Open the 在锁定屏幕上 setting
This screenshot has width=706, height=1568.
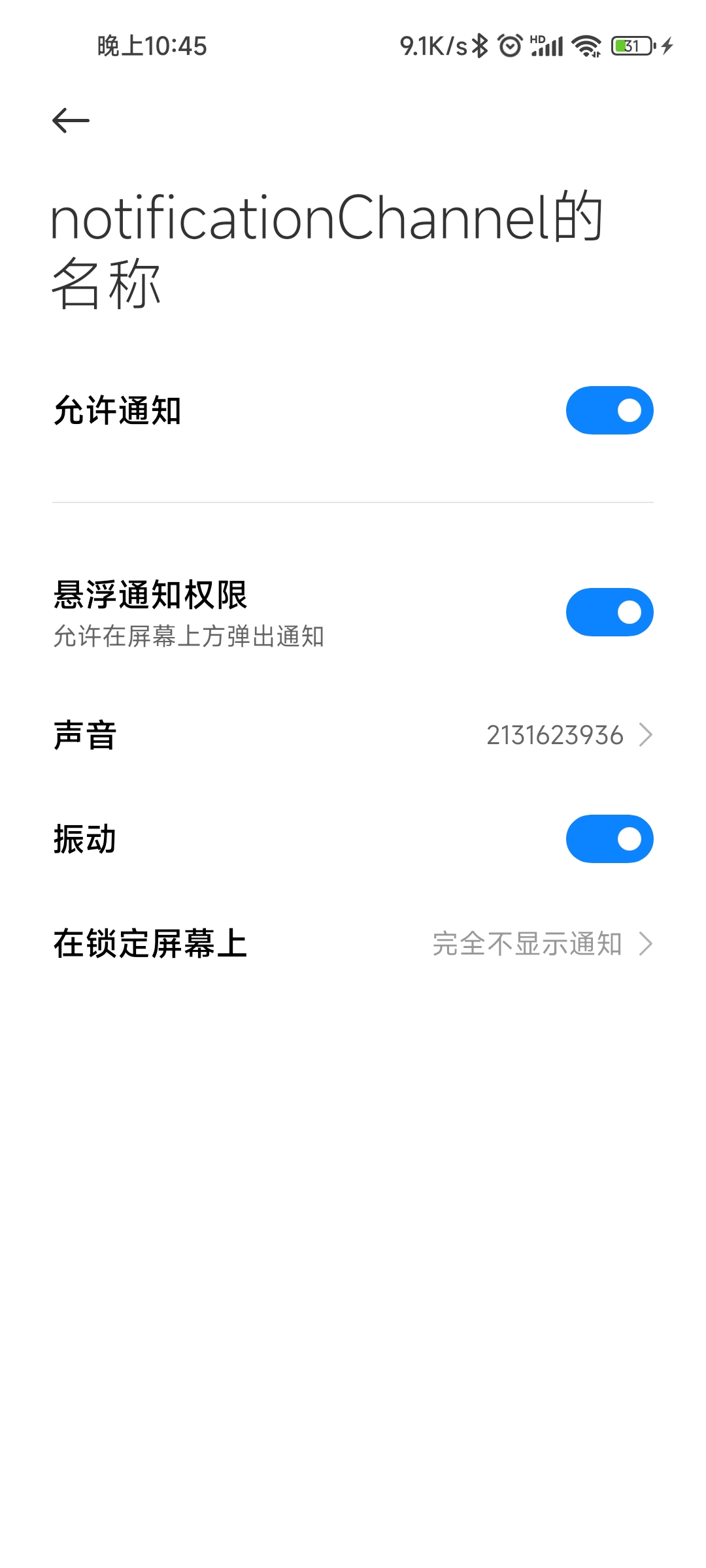(353, 944)
